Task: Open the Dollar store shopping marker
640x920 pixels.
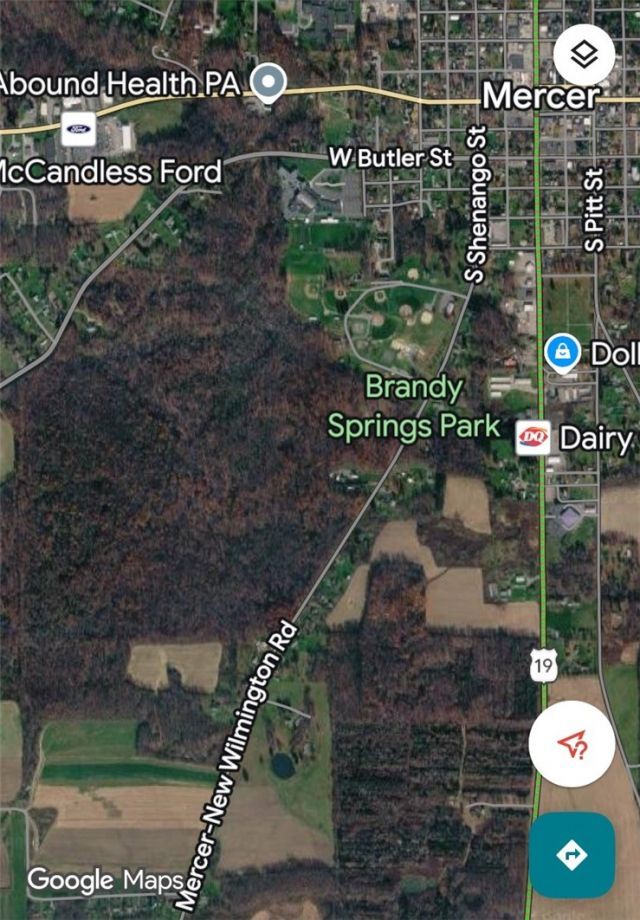Action: (x=563, y=352)
